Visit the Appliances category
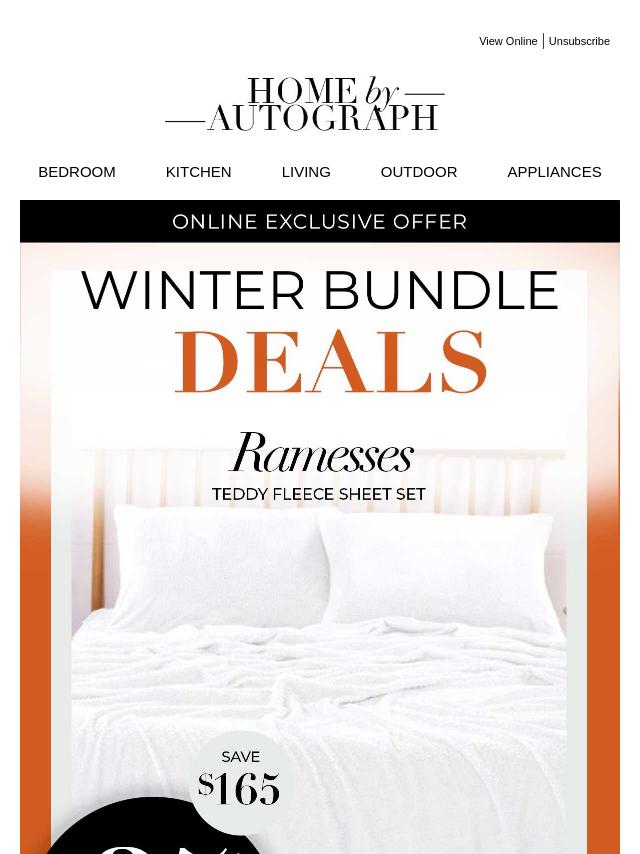The image size is (640, 854). click(554, 172)
